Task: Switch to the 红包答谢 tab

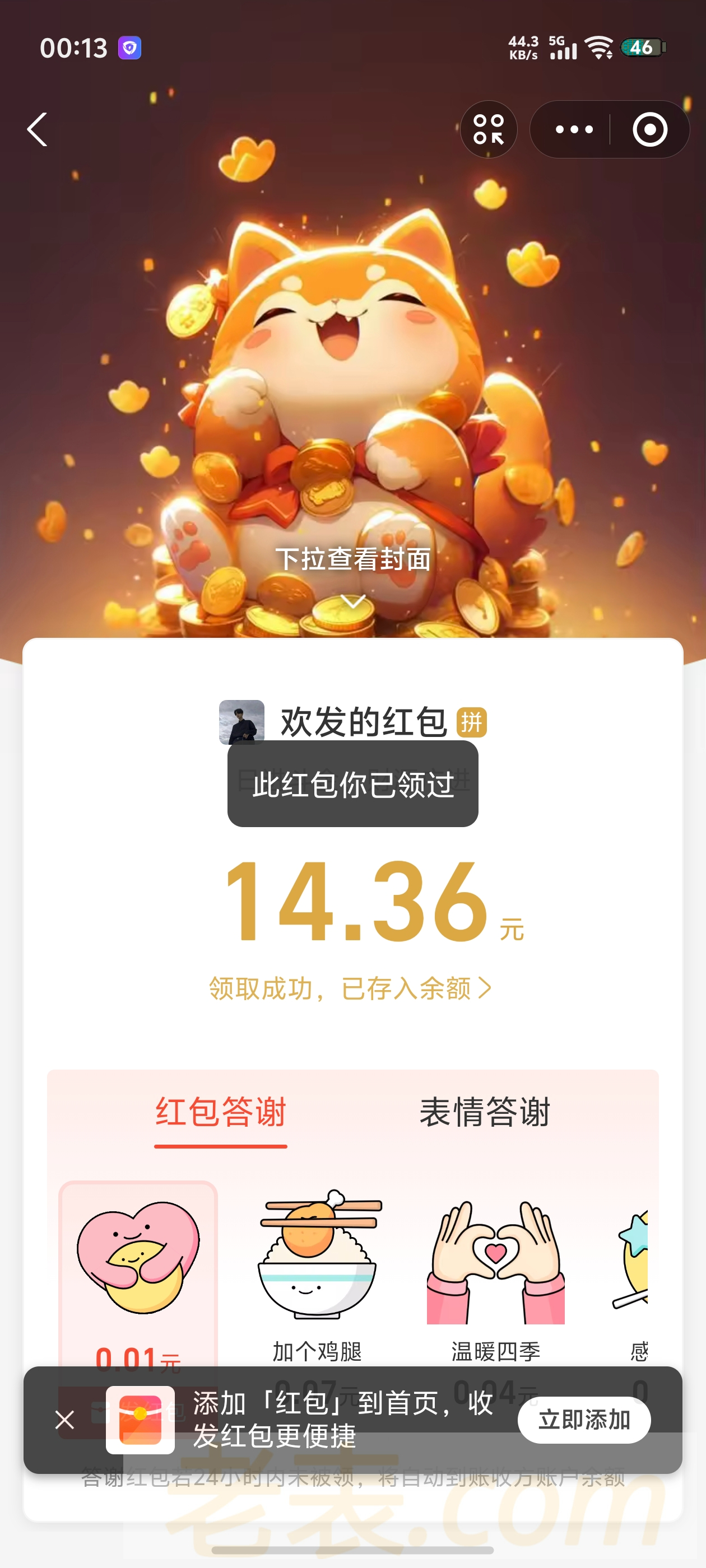Action: coord(221,1113)
